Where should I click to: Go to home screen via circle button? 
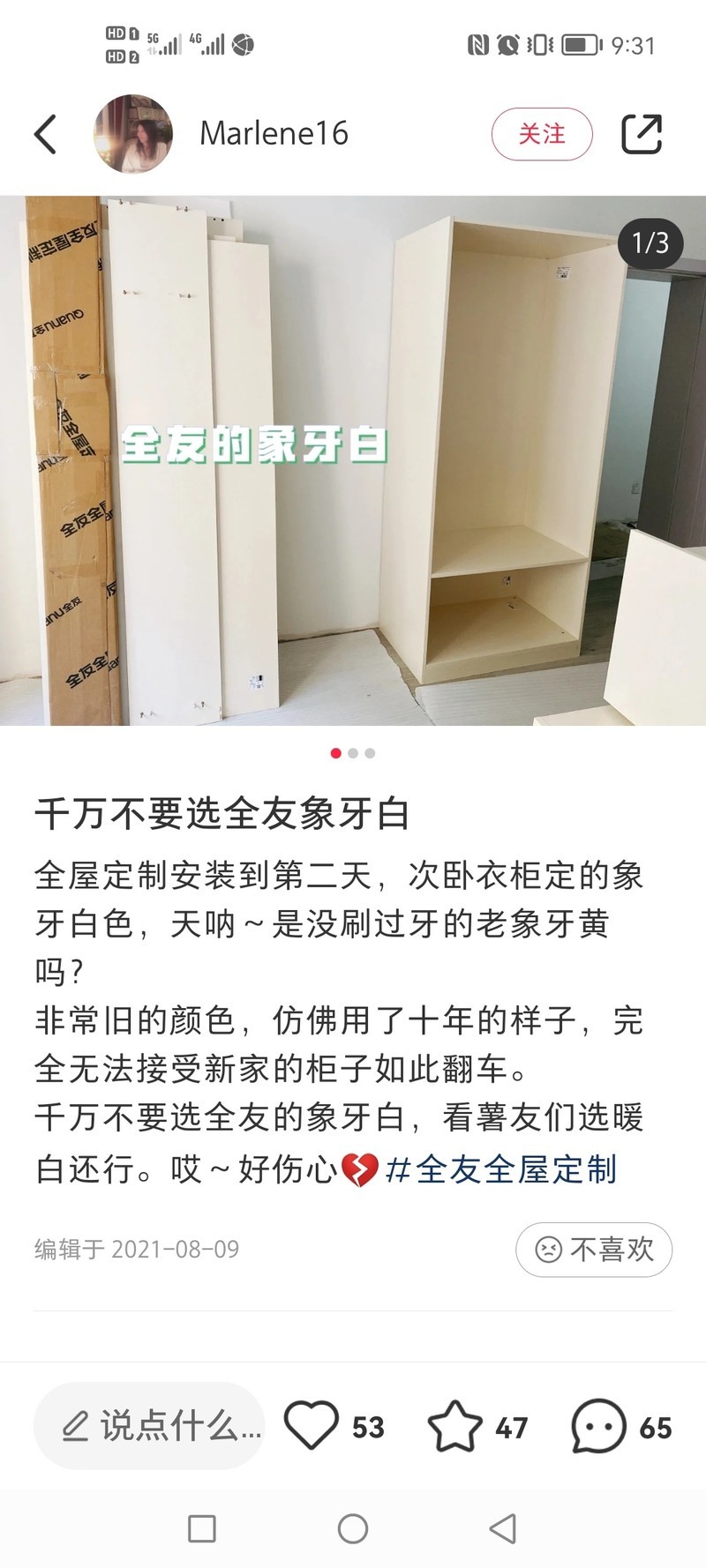click(353, 1529)
